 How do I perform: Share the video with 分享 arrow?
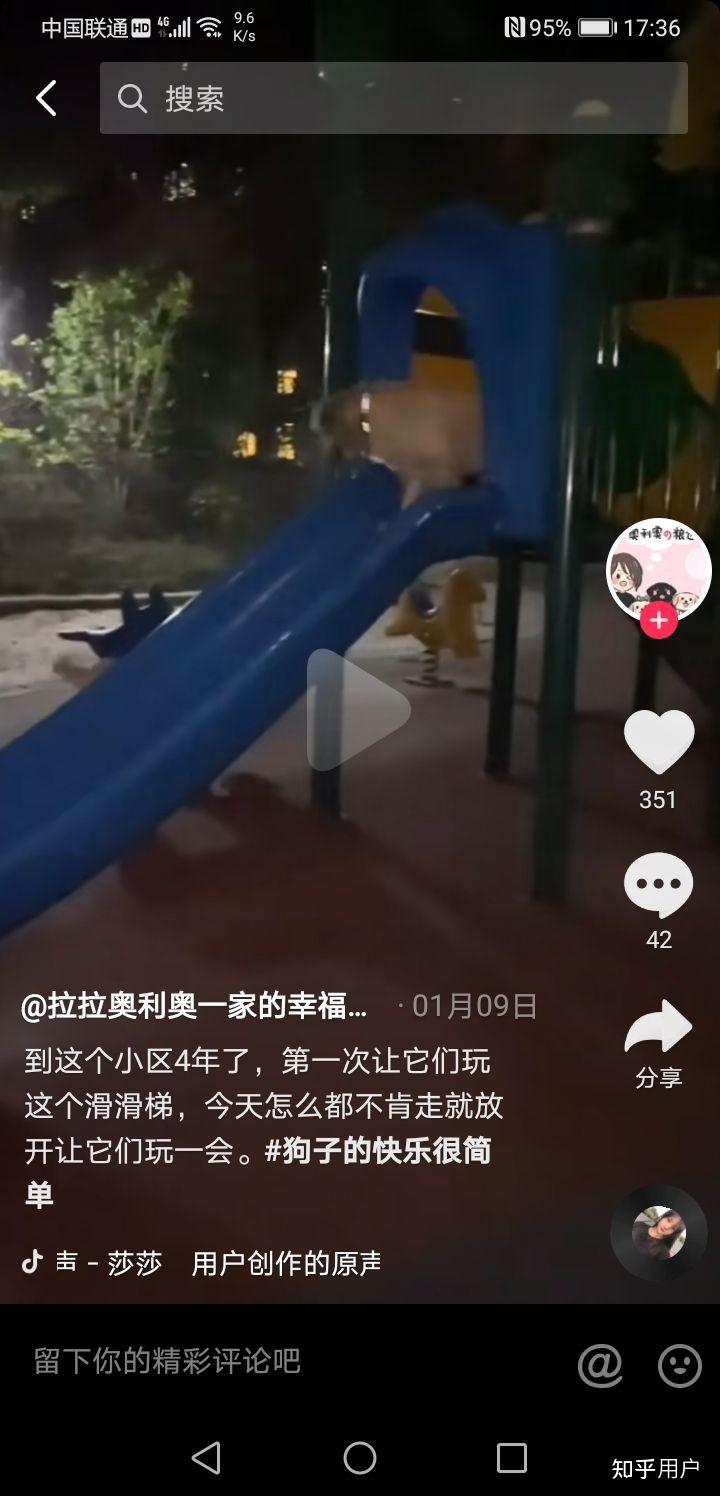[x=658, y=1030]
